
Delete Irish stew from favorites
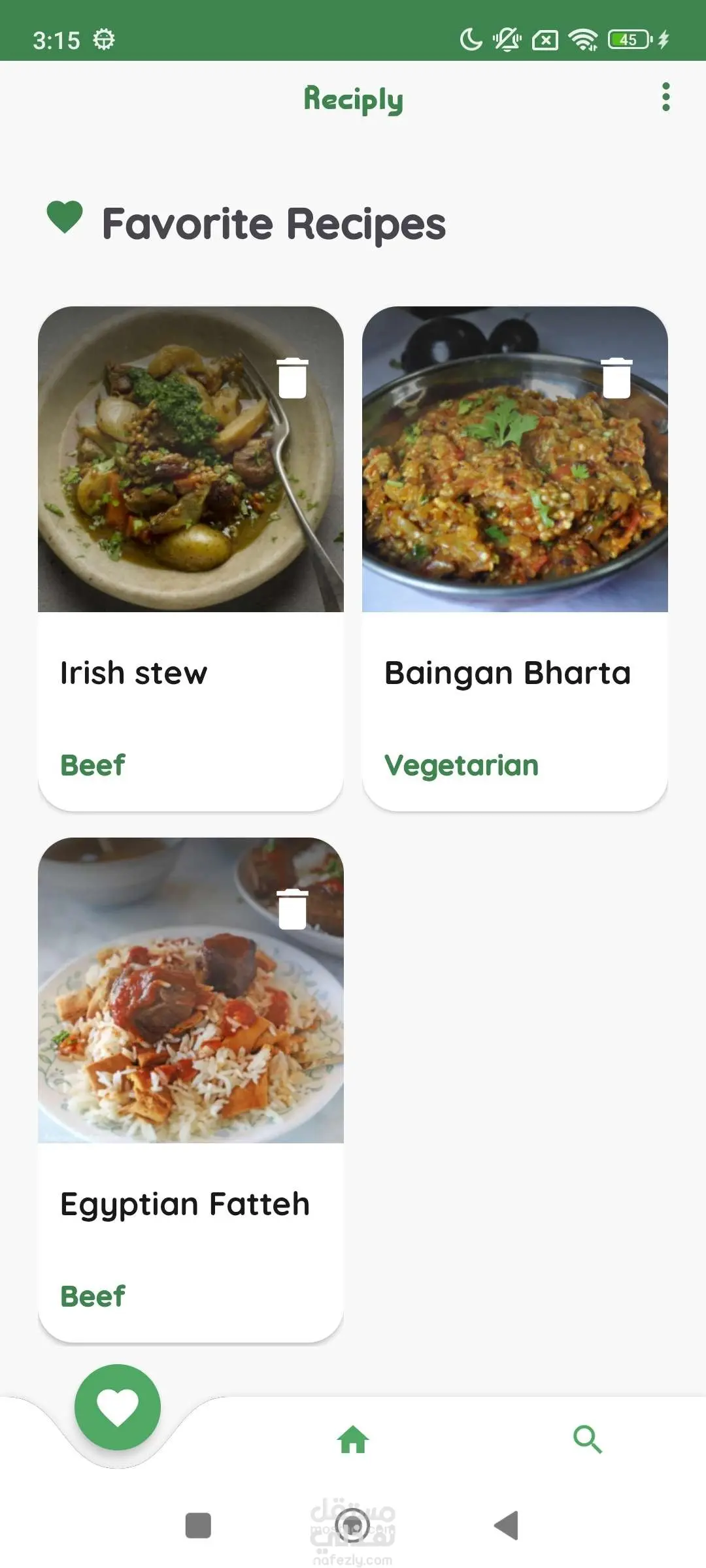click(x=292, y=378)
